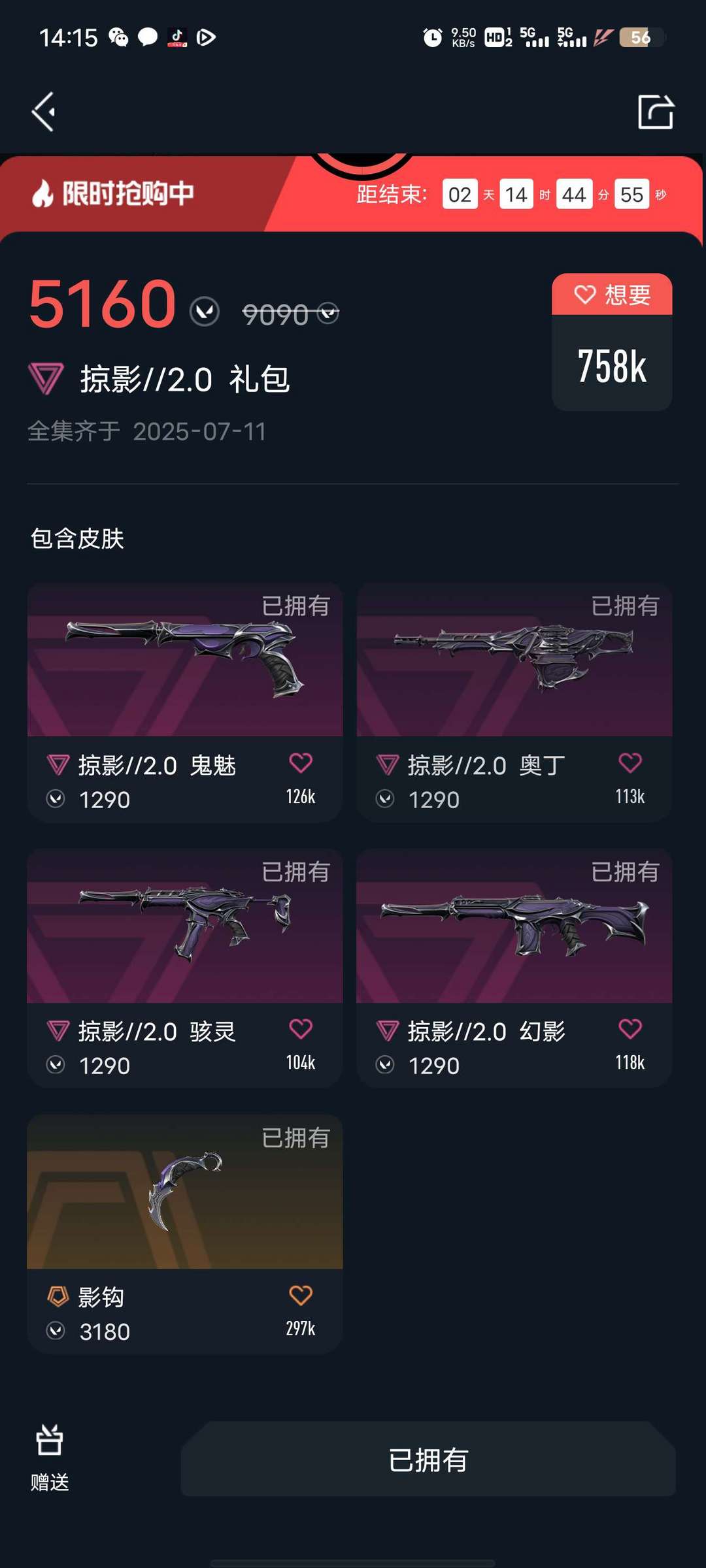The height and width of the screenshot is (1568, 706).
Task: Share this bundle page
Action: (656, 112)
